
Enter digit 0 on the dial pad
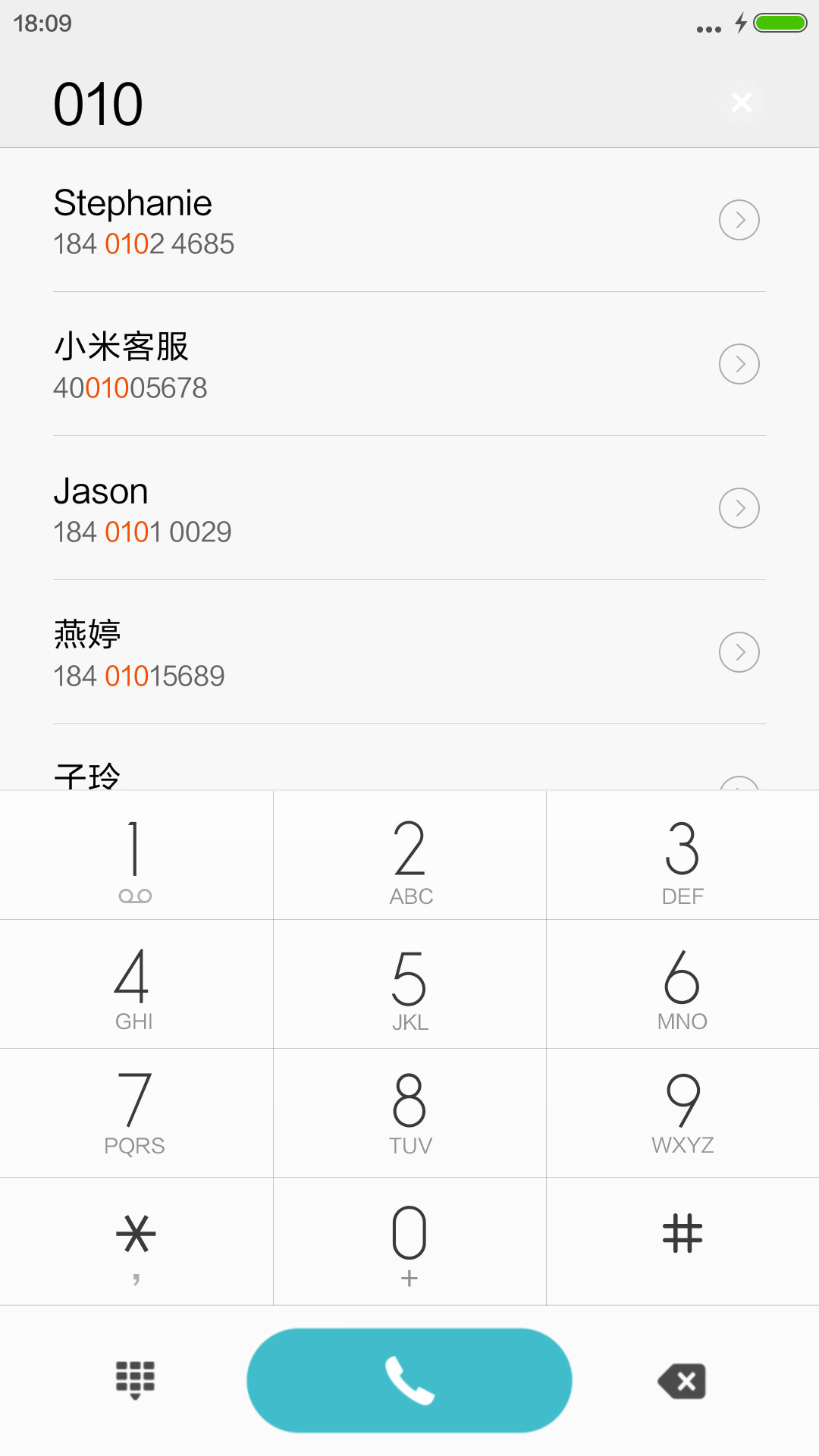point(409,1241)
